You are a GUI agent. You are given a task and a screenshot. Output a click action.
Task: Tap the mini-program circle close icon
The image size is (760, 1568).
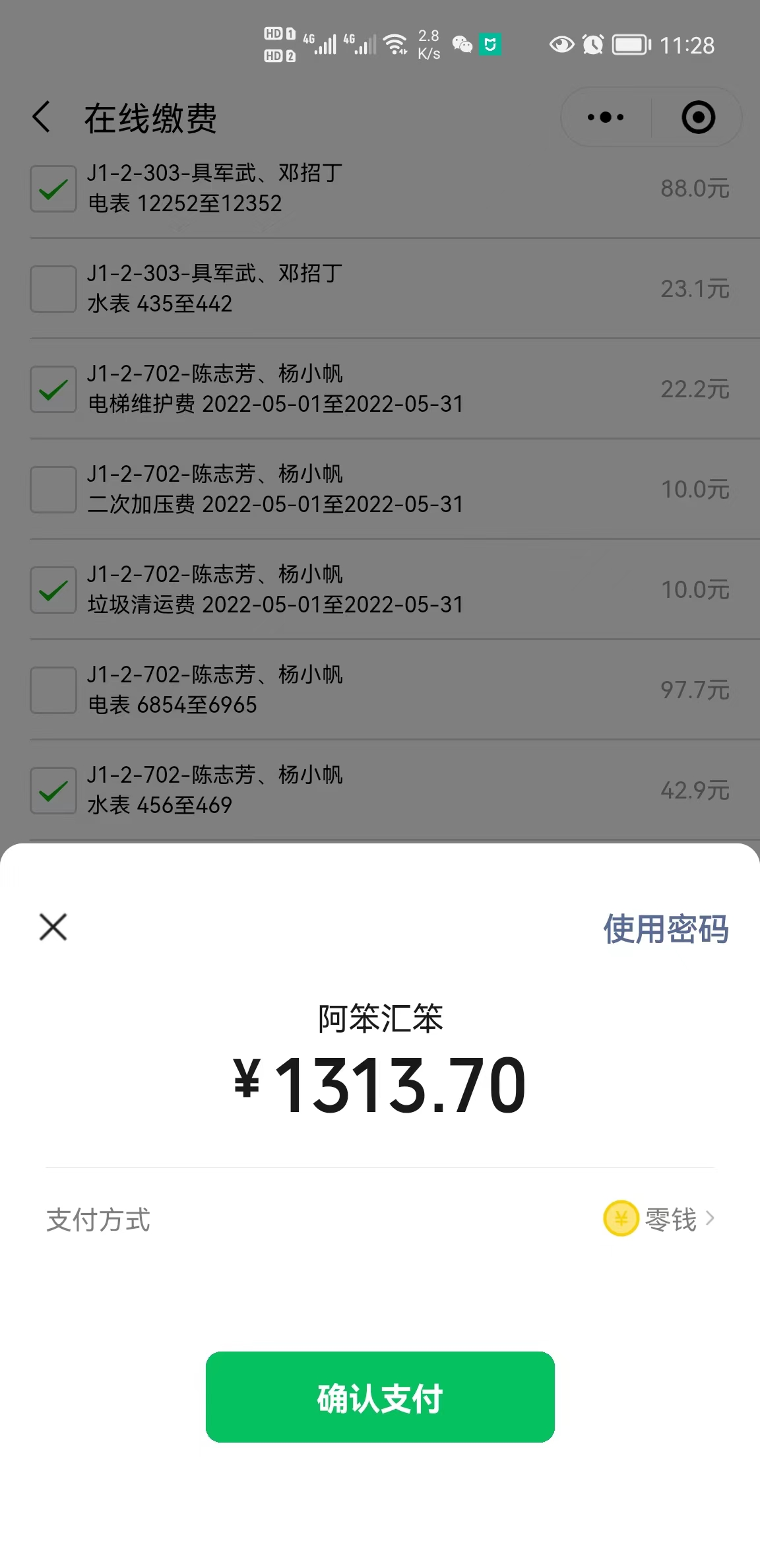(x=697, y=117)
